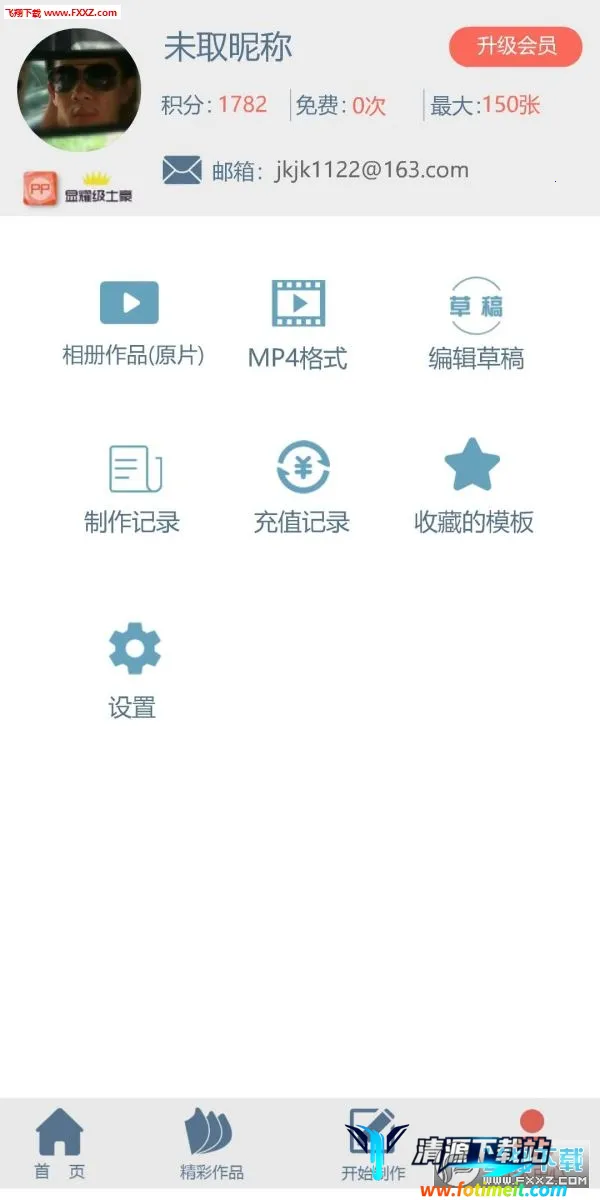Open 相册作品(原片) album works
Viewport: 600px width, 1200px height.
coord(132,325)
